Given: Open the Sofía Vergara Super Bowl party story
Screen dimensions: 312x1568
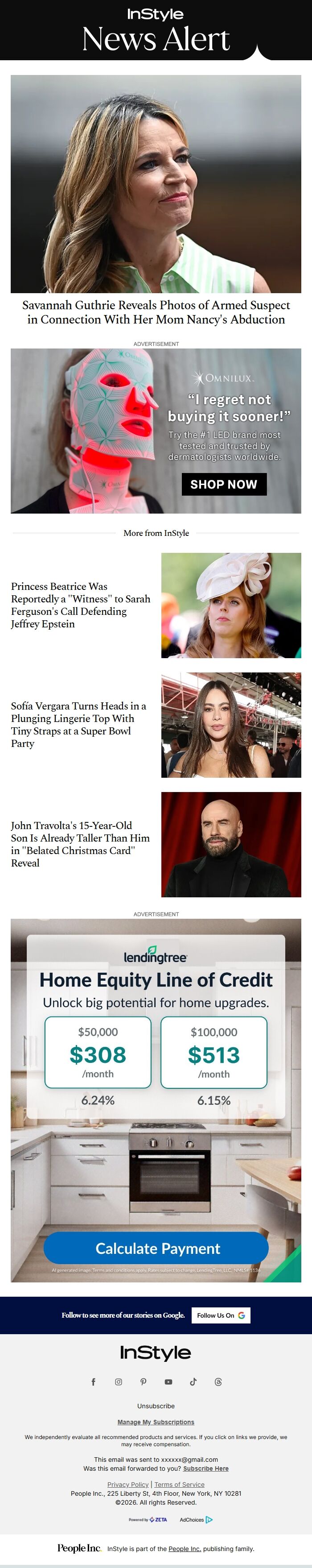Looking at the screenshot, I should [x=78, y=724].
